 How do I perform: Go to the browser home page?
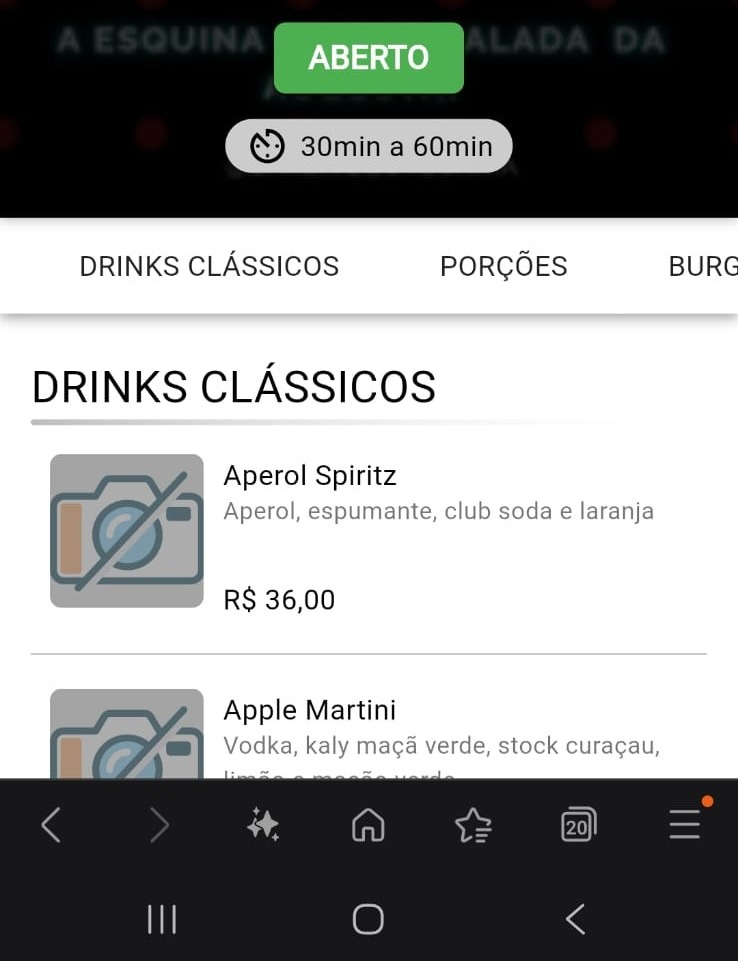click(x=368, y=825)
